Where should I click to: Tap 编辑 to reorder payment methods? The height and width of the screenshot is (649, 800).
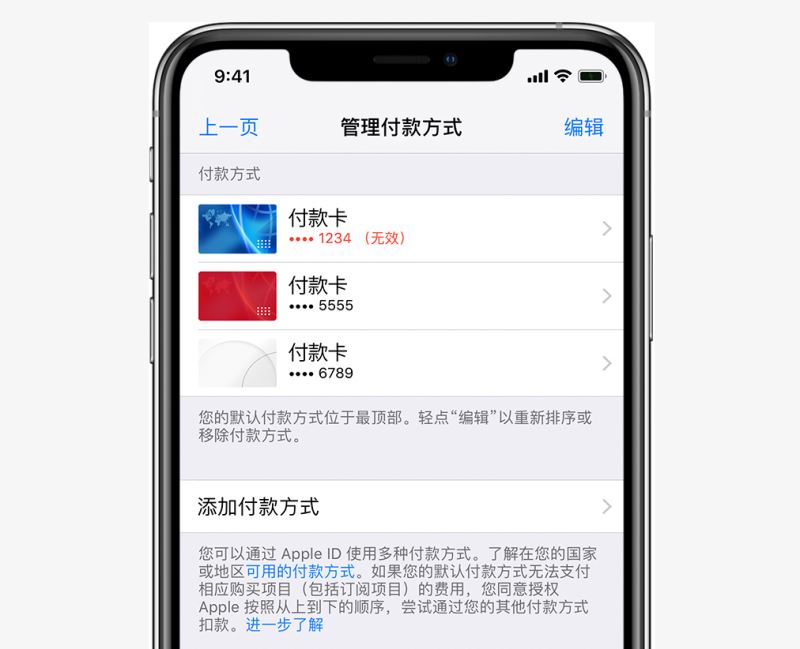click(583, 128)
